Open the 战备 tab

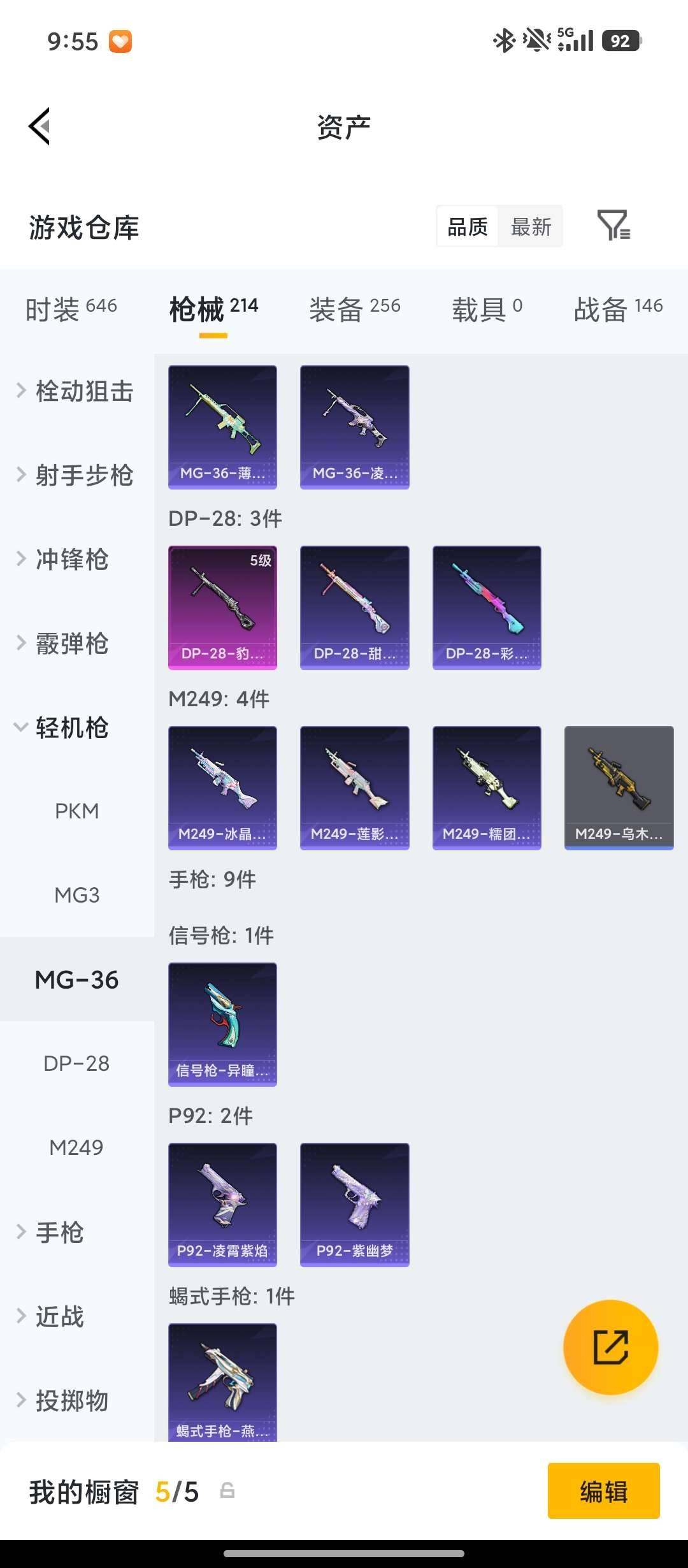coord(618,309)
